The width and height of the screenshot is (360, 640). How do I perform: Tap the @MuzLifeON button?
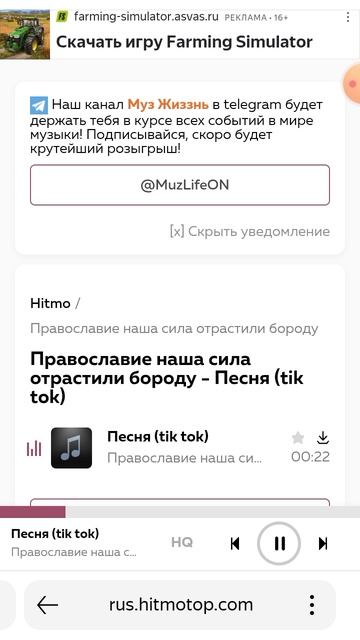click(x=180, y=185)
